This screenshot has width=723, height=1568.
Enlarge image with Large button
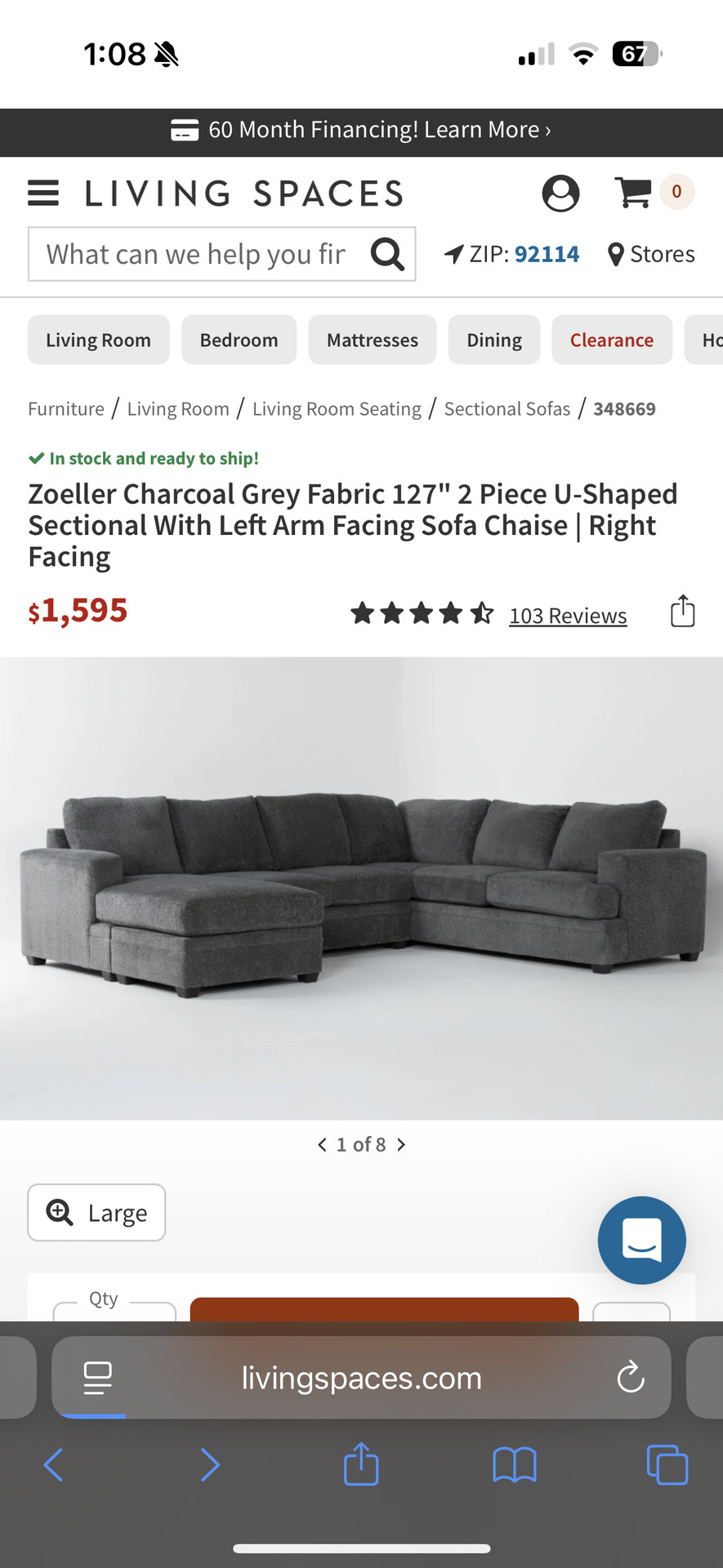(x=96, y=1213)
